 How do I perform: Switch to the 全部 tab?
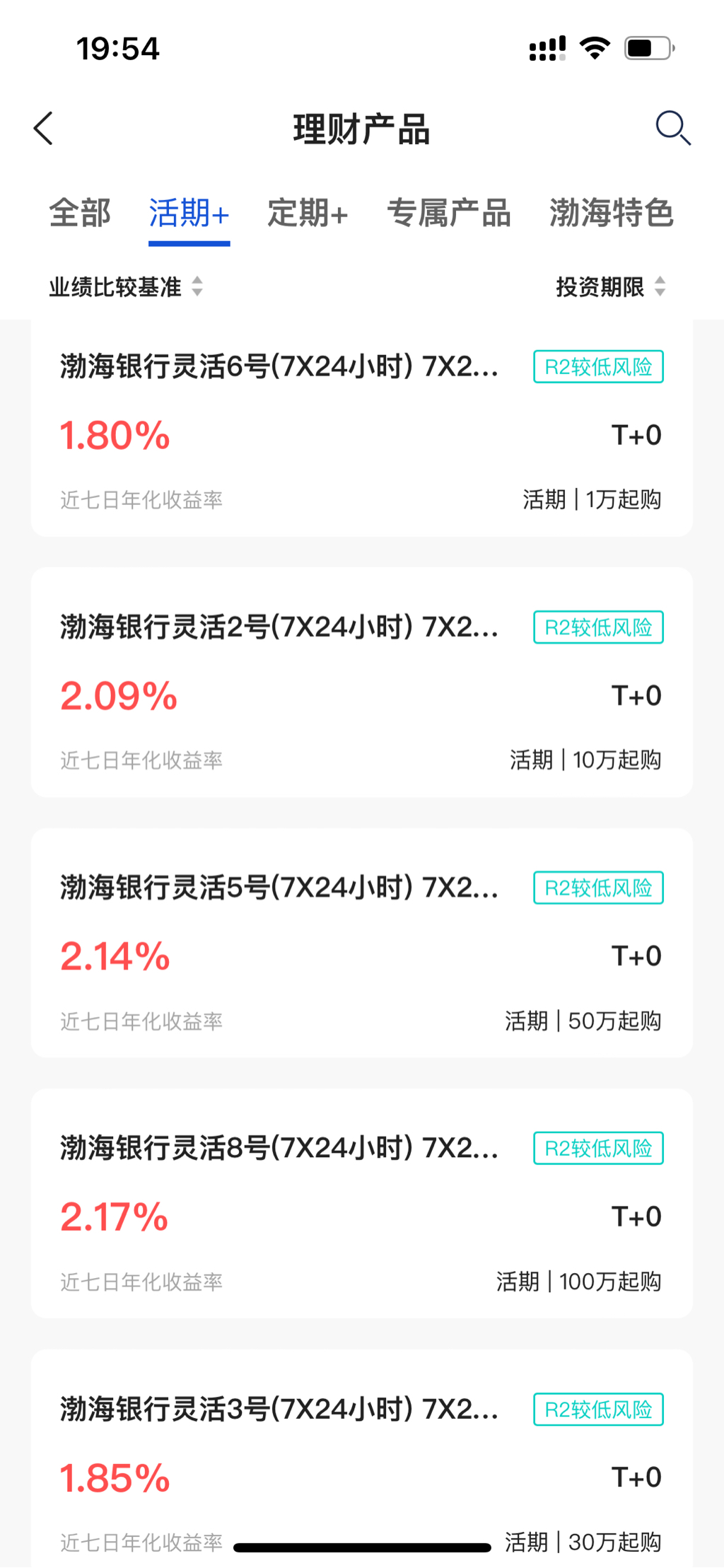click(80, 213)
